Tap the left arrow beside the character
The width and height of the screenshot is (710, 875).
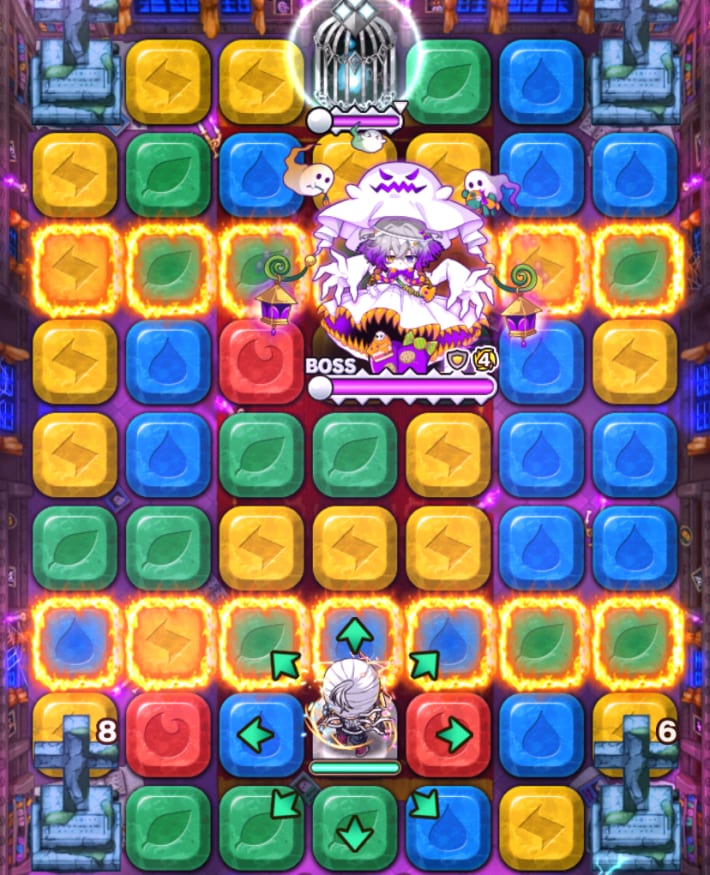coord(258,735)
